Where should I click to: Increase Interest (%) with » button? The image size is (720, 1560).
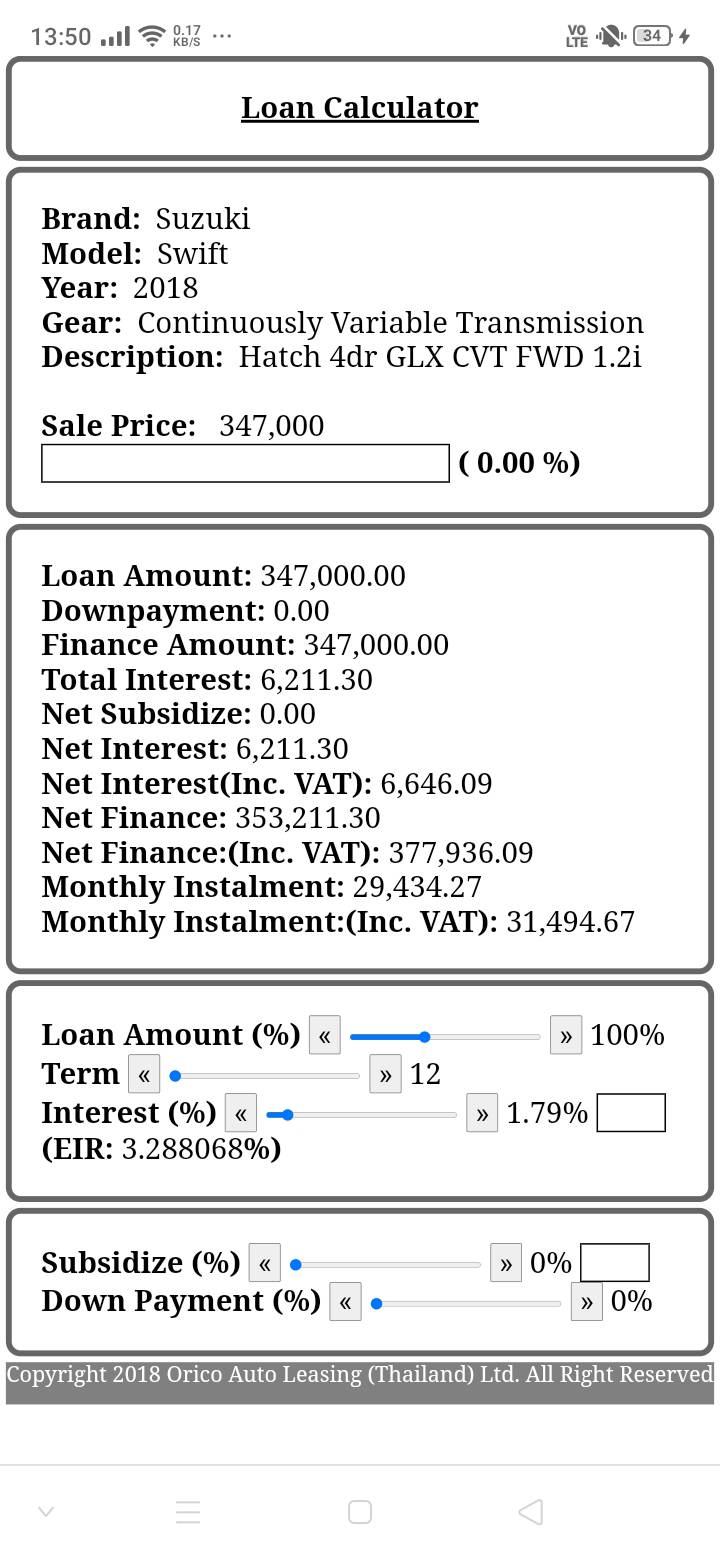click(x=482, y=1113)
